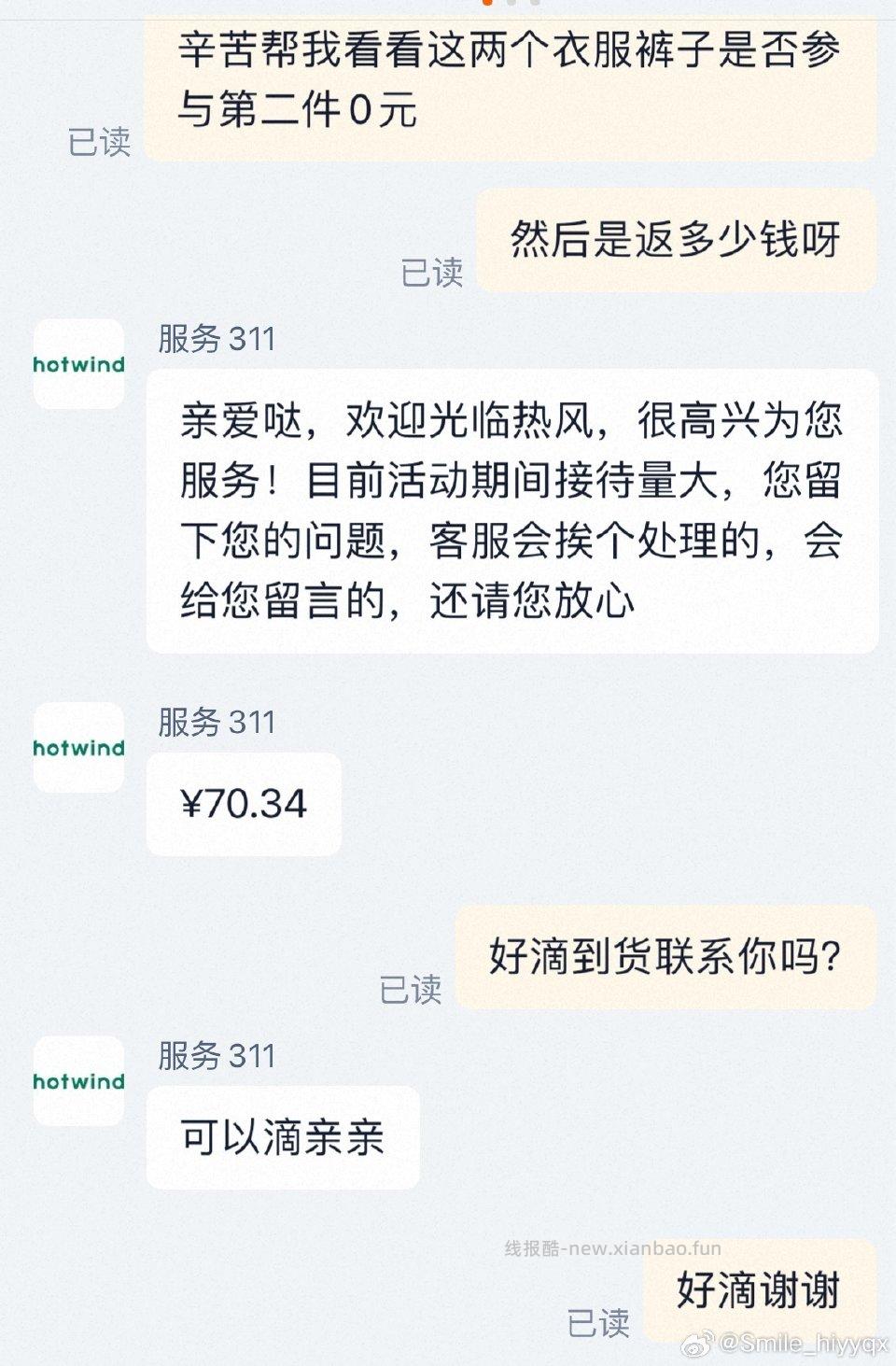
Task: Open the 好滴谢谢 message bubble
Action: point(759,1293)
